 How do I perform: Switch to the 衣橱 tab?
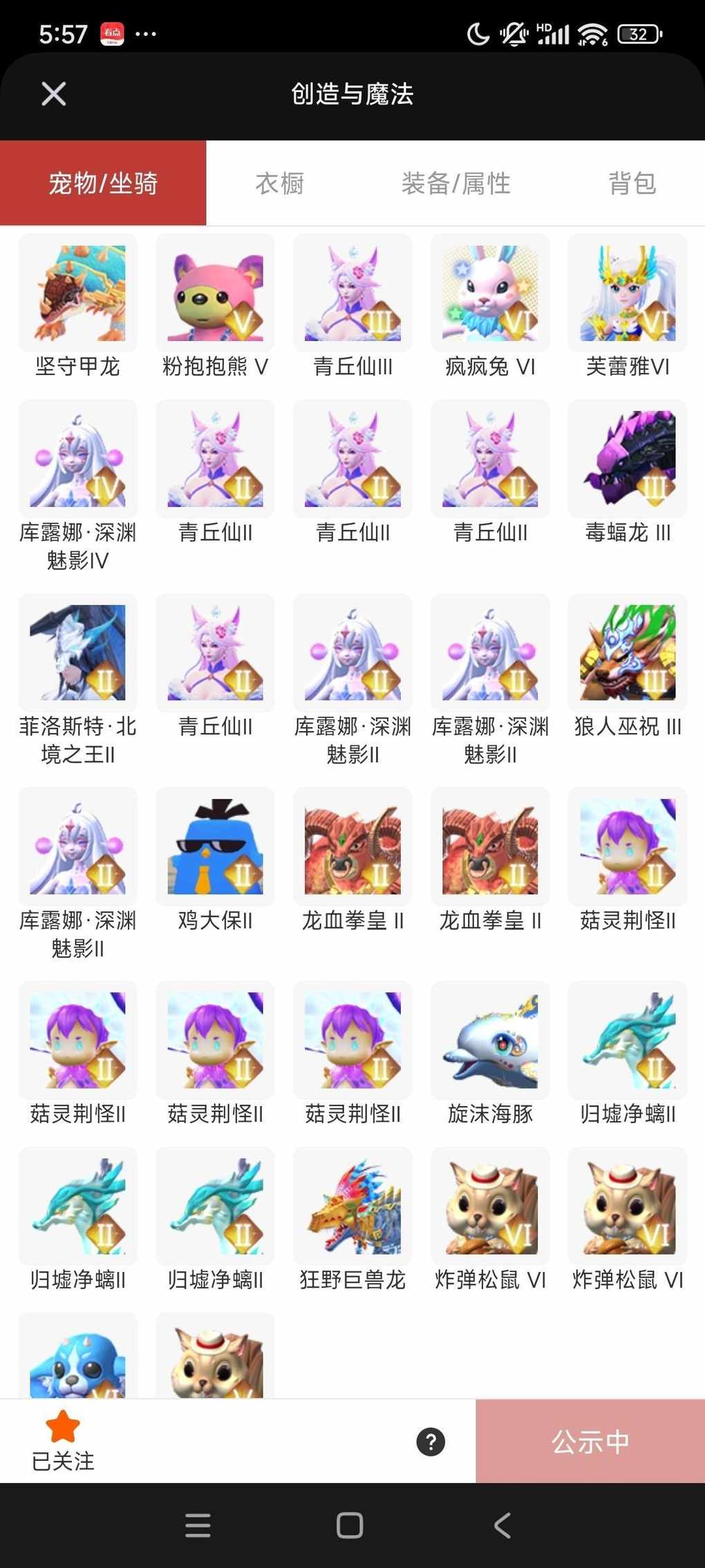click(280, 183)
